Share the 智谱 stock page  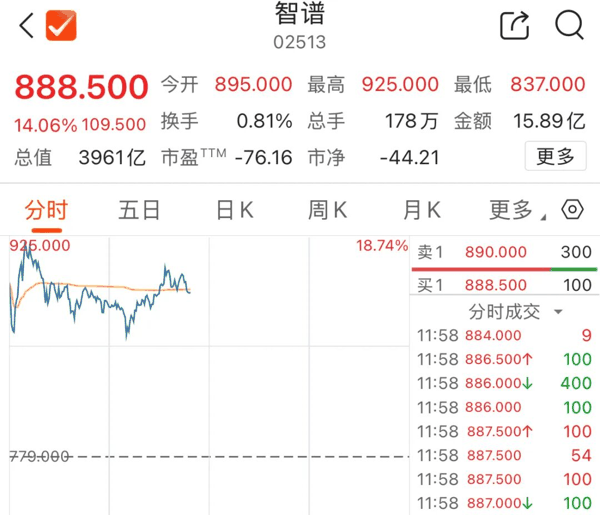pyautogui.click(x=514, y=26)
